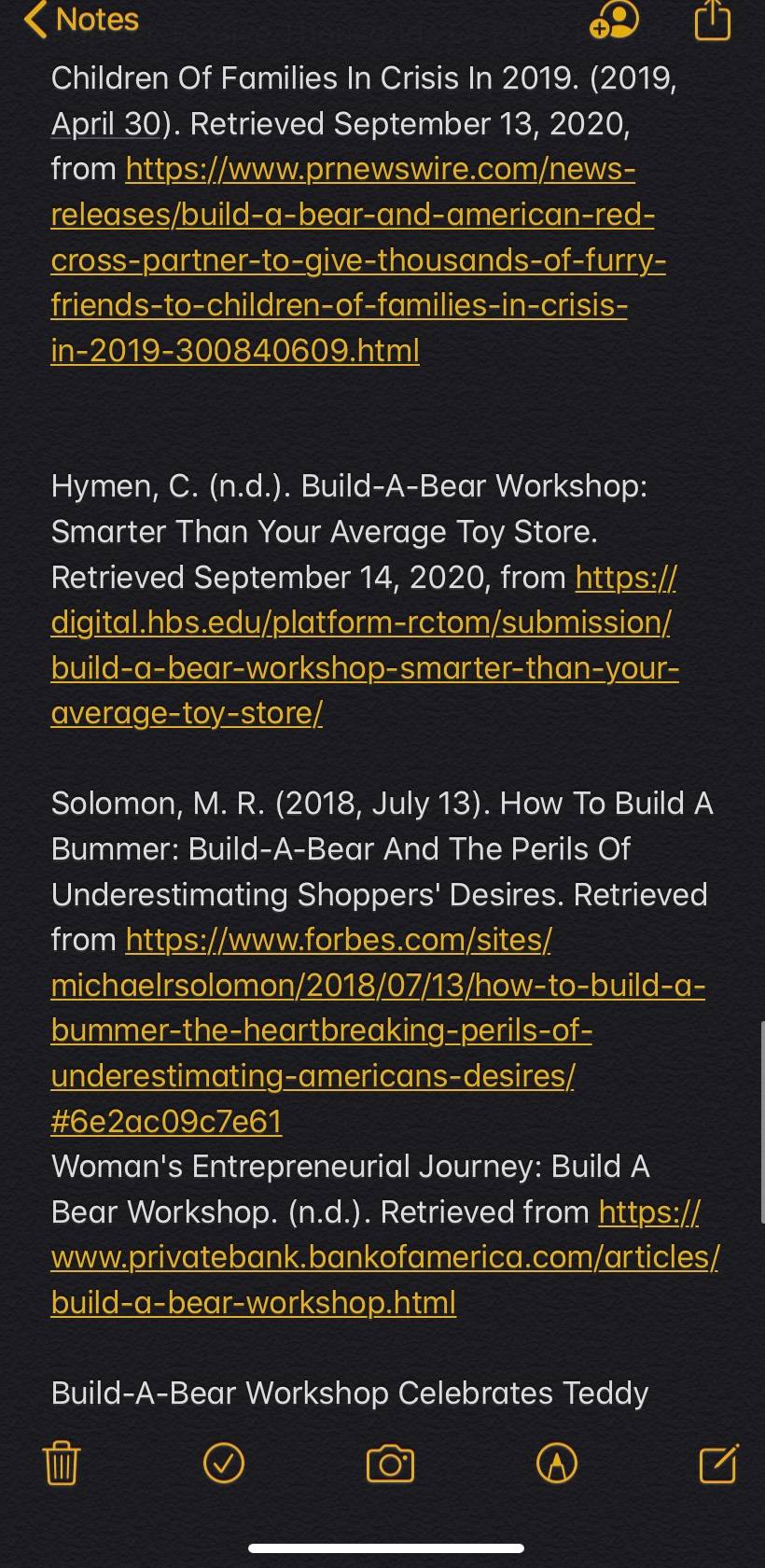
Task: Open the digital.hbs.edu Build-A-Bear link
Action: (365, 645)
